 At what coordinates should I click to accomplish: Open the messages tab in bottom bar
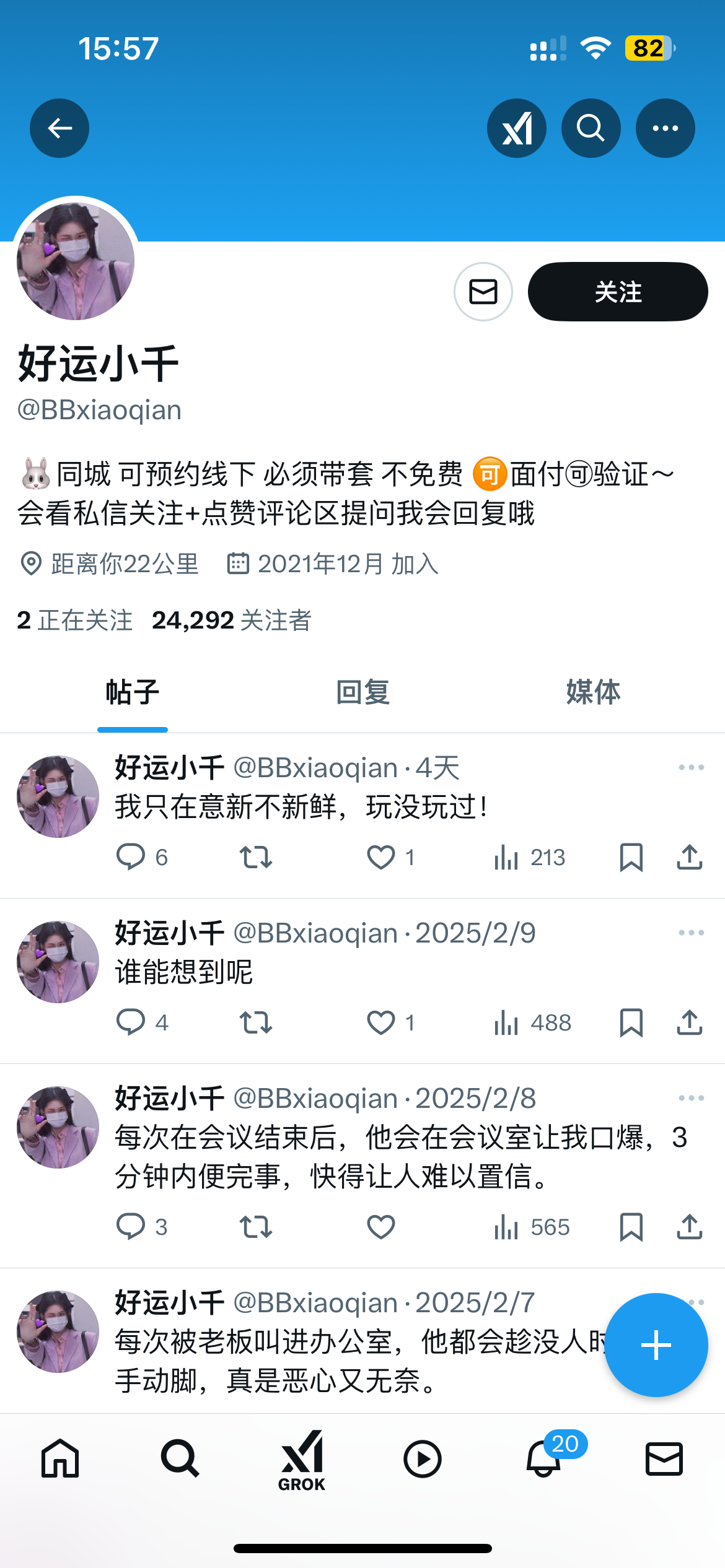click(664, 1459)
